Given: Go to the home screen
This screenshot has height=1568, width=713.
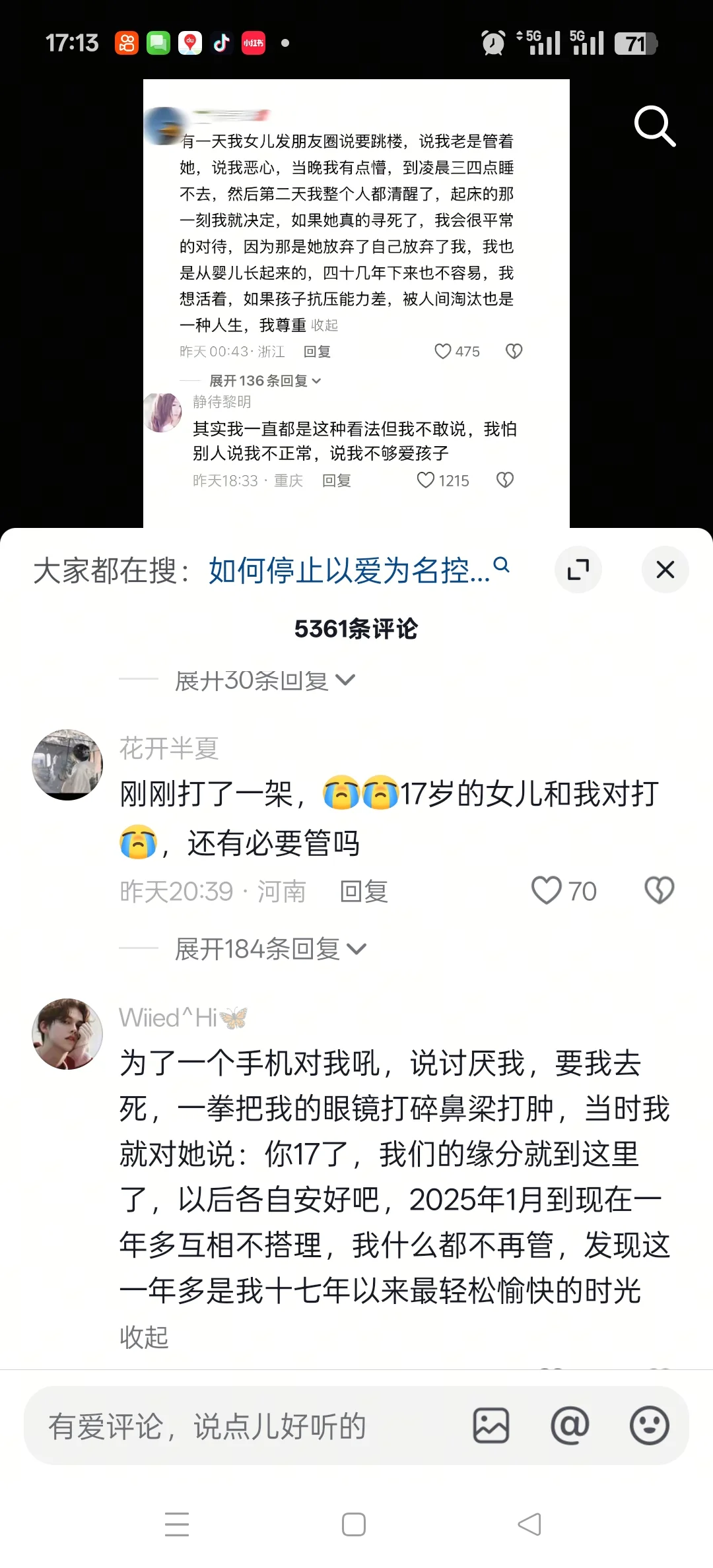Looking at the screenshot, I should tap(354, 1524).
